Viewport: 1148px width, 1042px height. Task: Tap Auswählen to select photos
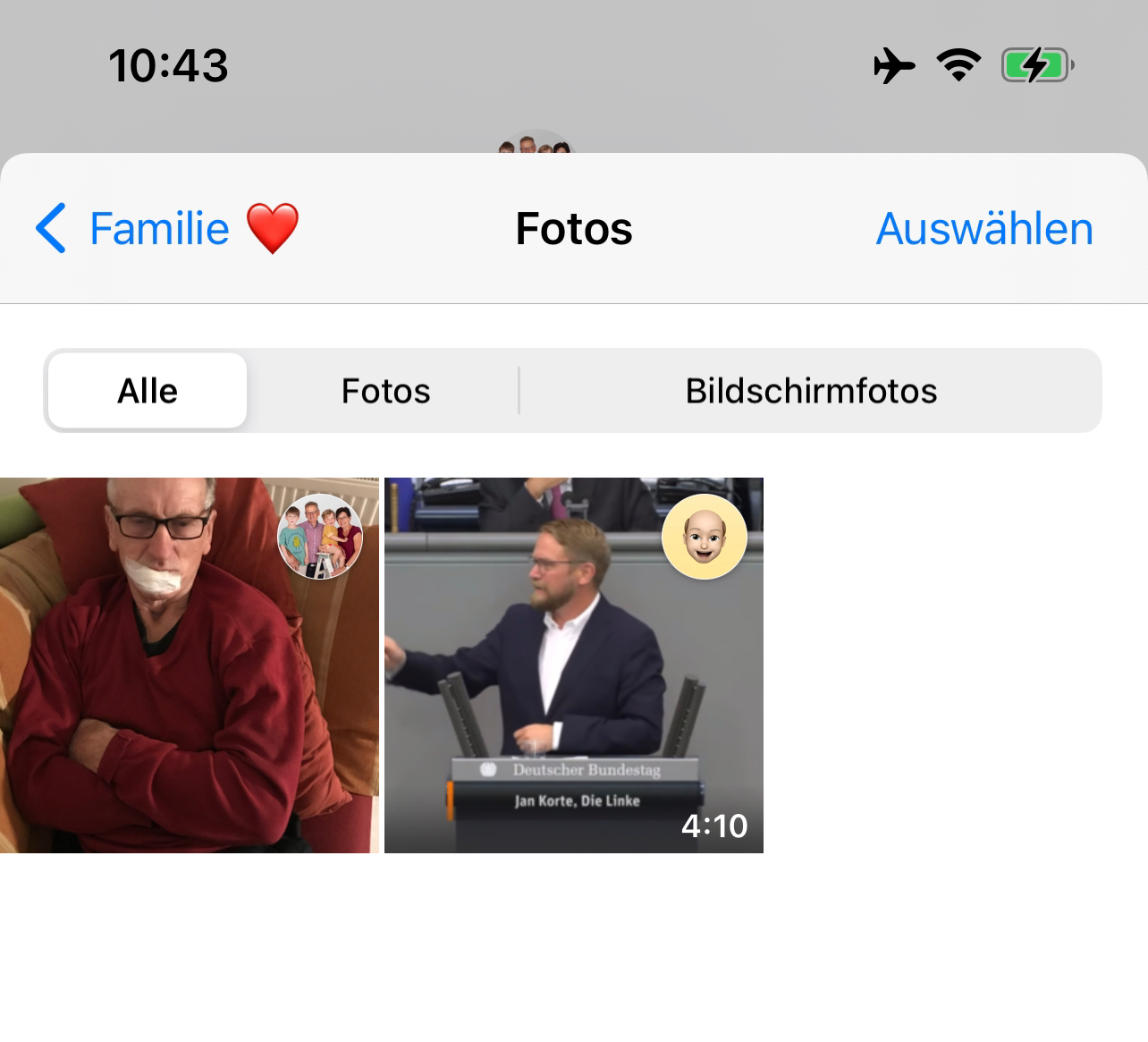point(984,228)
